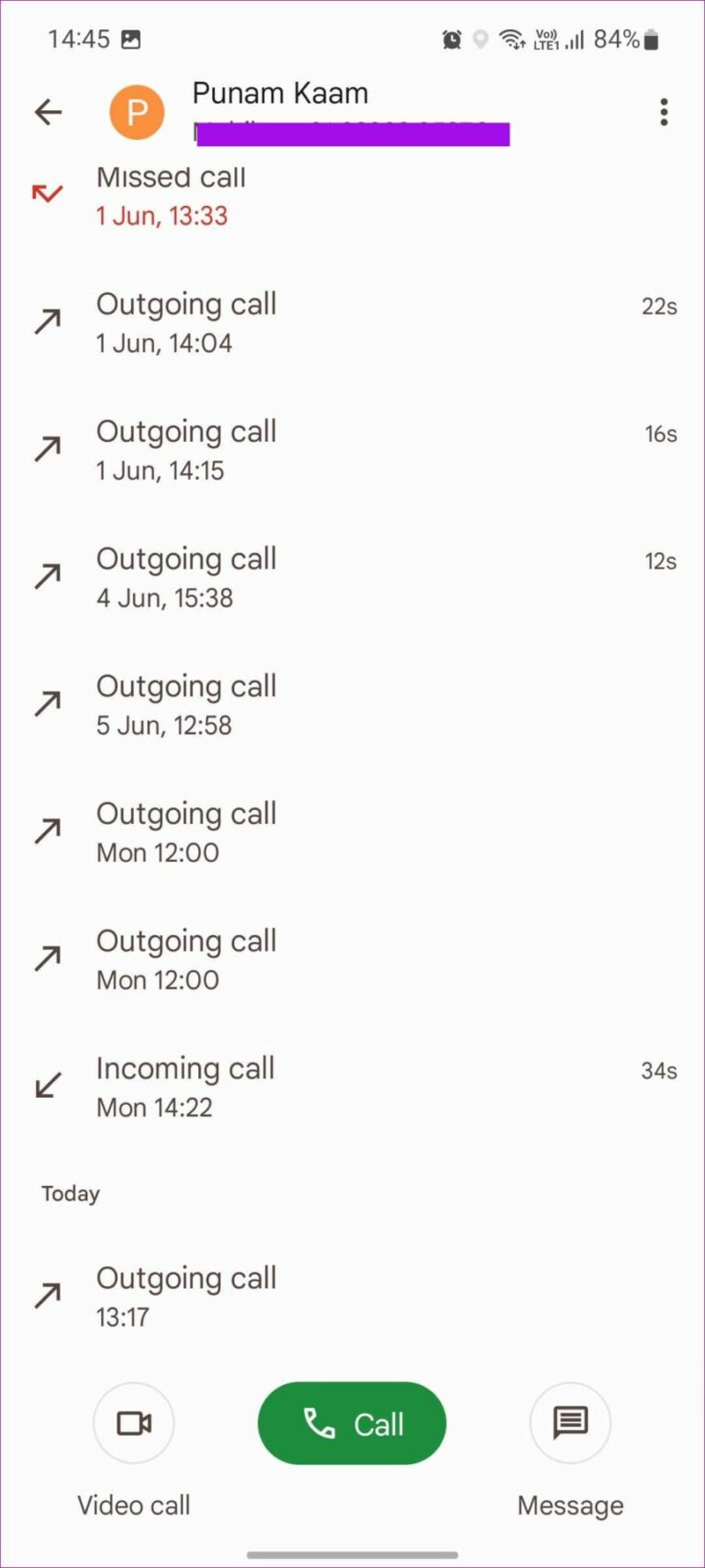Screen dimensions: 705x1568
Task: Select the contact name Punam Kaam
Action: 280,92
